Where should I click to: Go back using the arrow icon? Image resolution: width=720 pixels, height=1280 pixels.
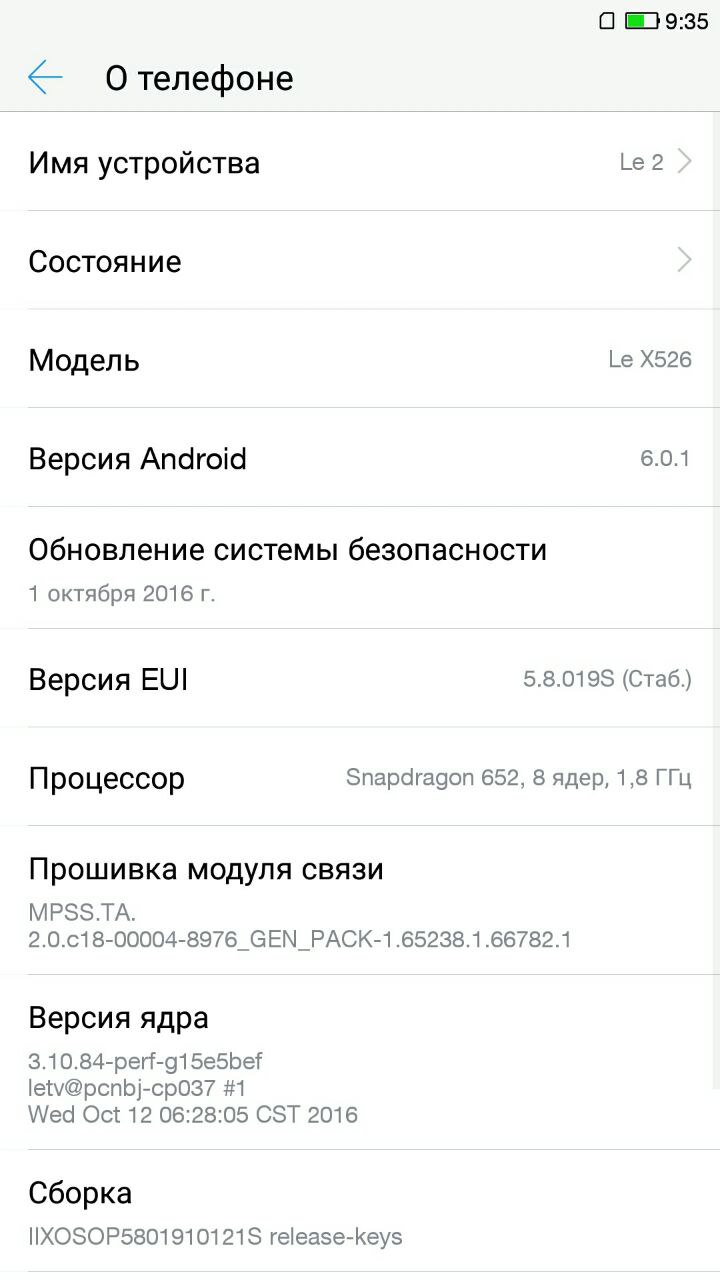(45, 77)
